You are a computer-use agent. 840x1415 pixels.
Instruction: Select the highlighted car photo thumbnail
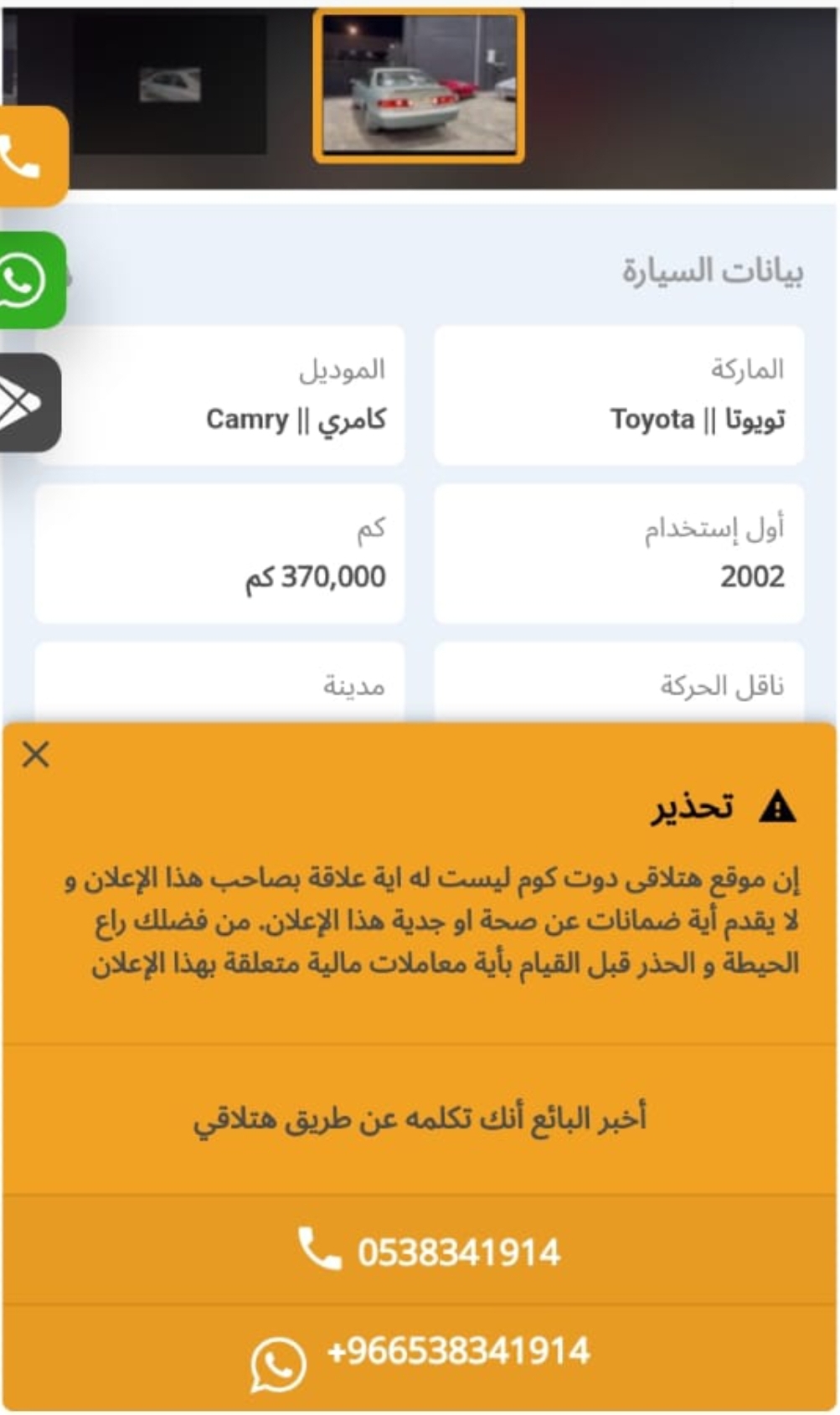420,85
